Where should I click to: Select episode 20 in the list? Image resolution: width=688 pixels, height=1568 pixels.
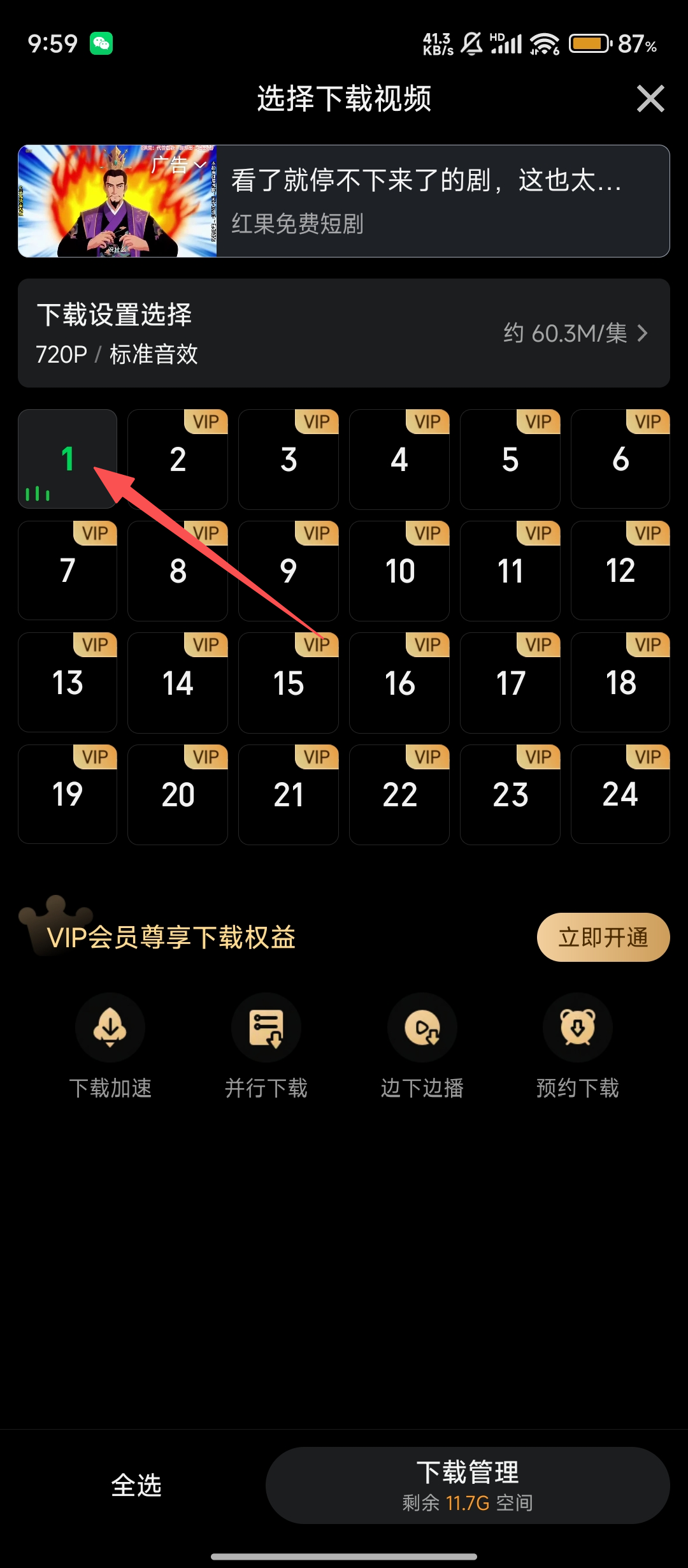coord(178,794)
